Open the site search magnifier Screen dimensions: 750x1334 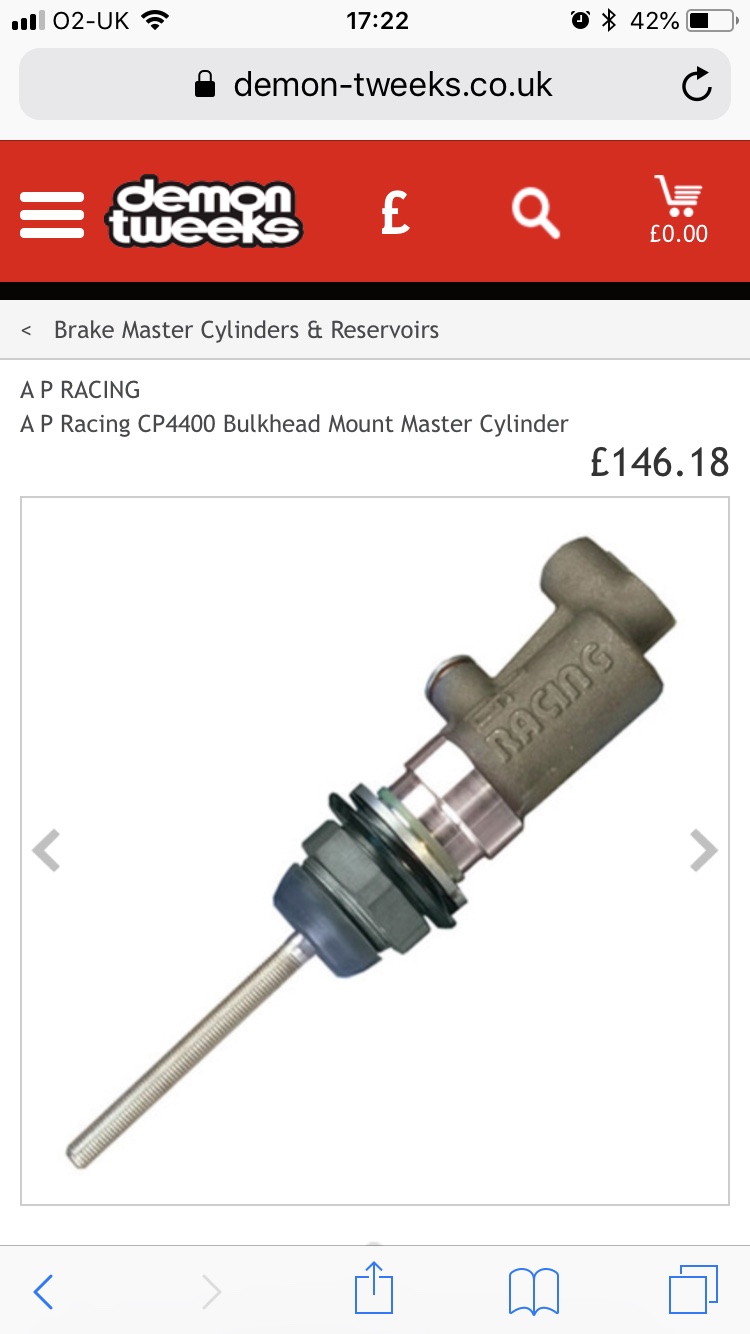pos(535,213)
